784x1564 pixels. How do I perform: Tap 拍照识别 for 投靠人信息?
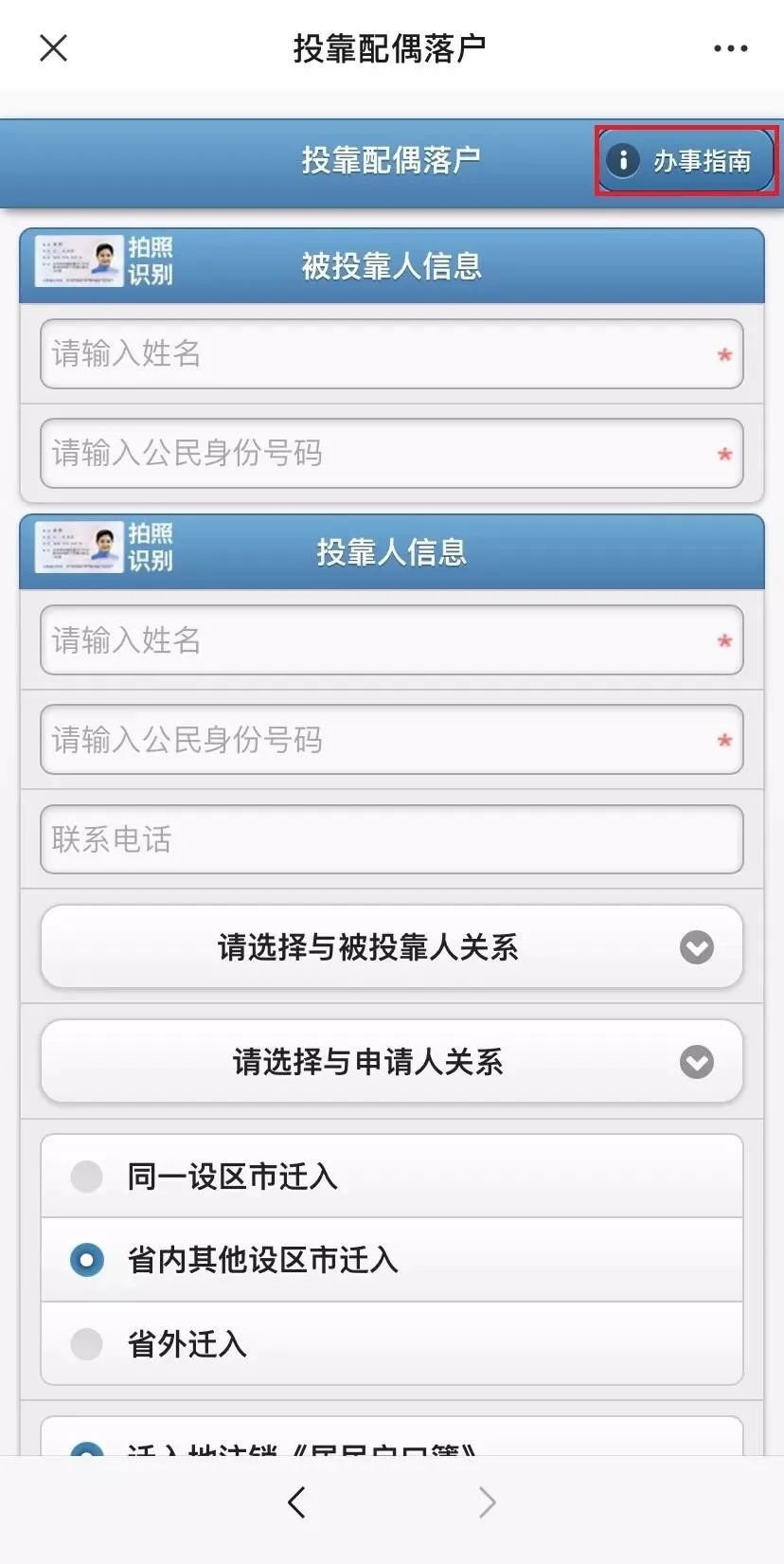tap(104, 547)
